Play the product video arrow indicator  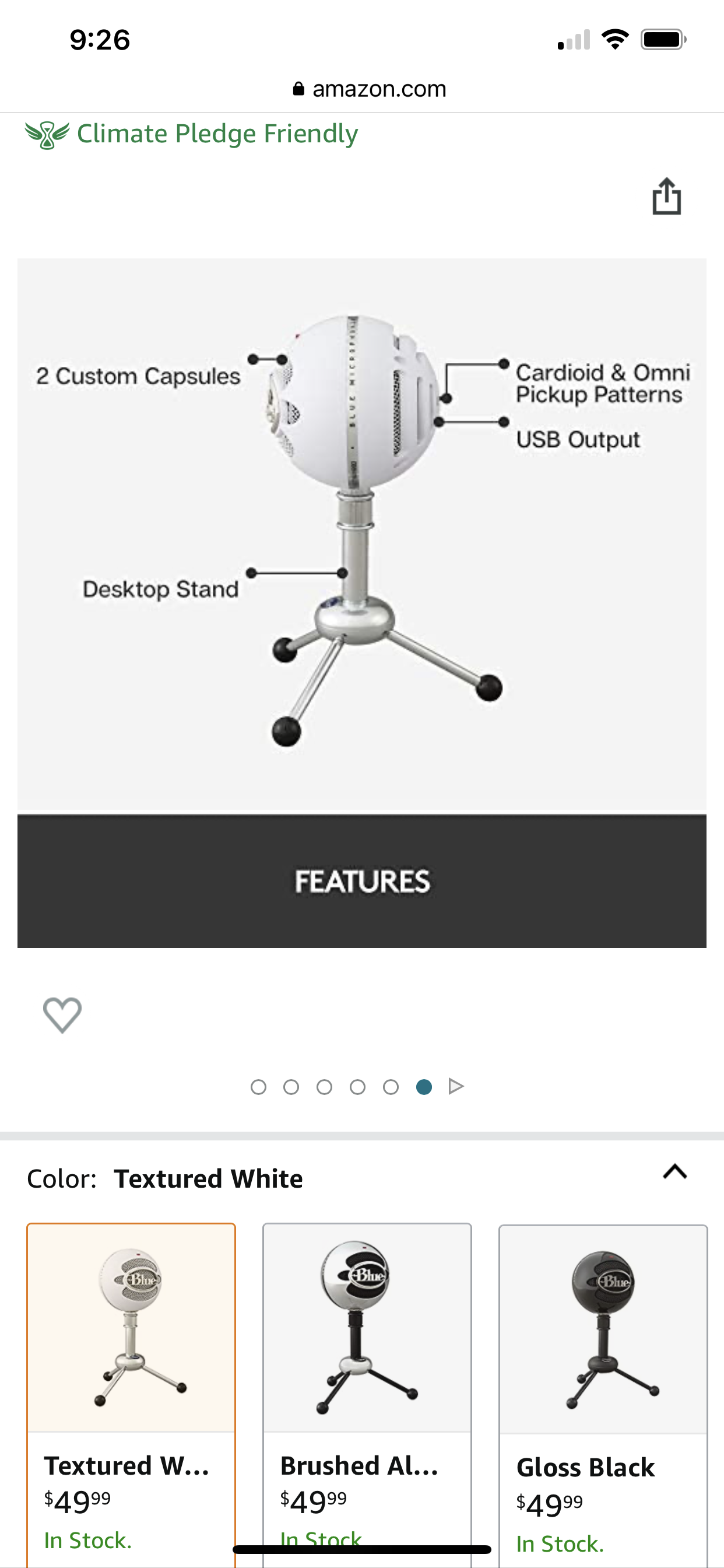pos(456,1086)
